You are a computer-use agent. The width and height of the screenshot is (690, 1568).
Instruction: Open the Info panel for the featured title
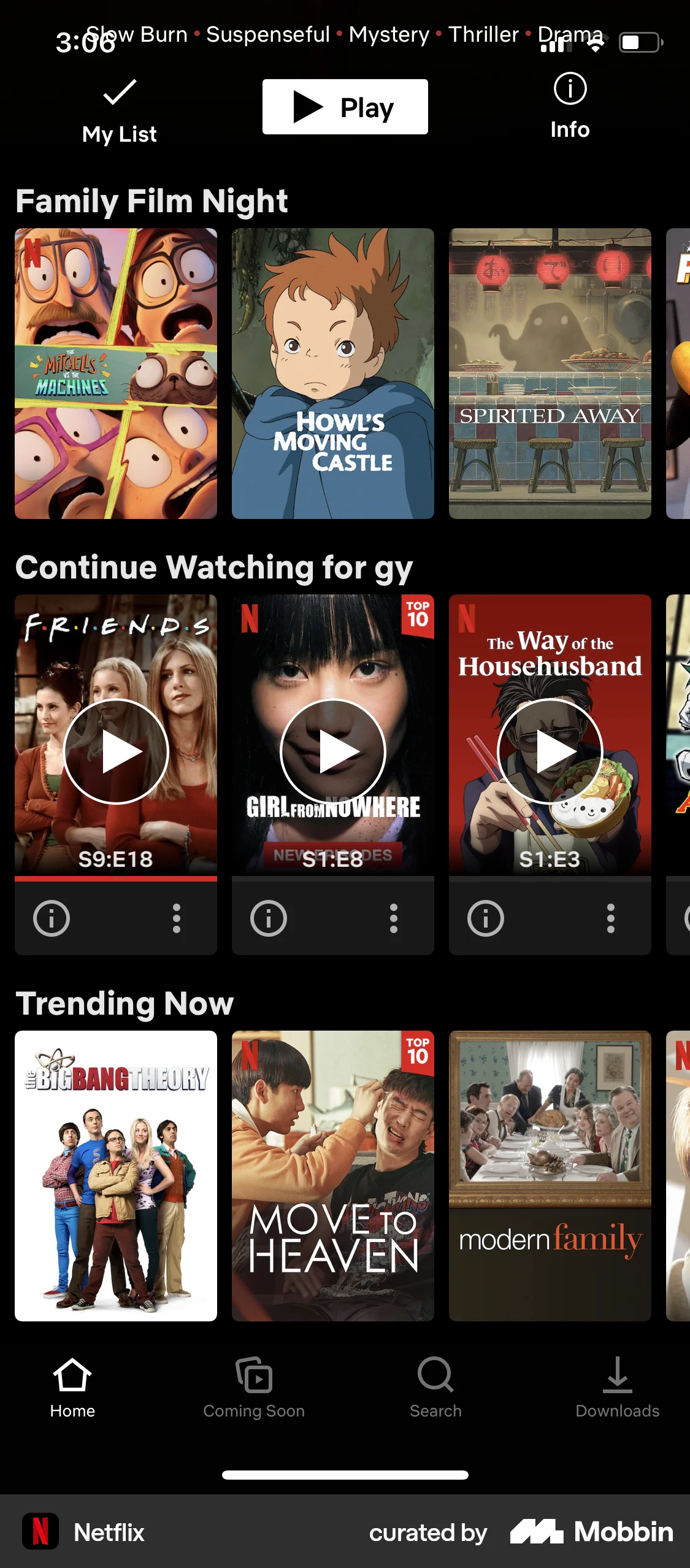point(569,106)
